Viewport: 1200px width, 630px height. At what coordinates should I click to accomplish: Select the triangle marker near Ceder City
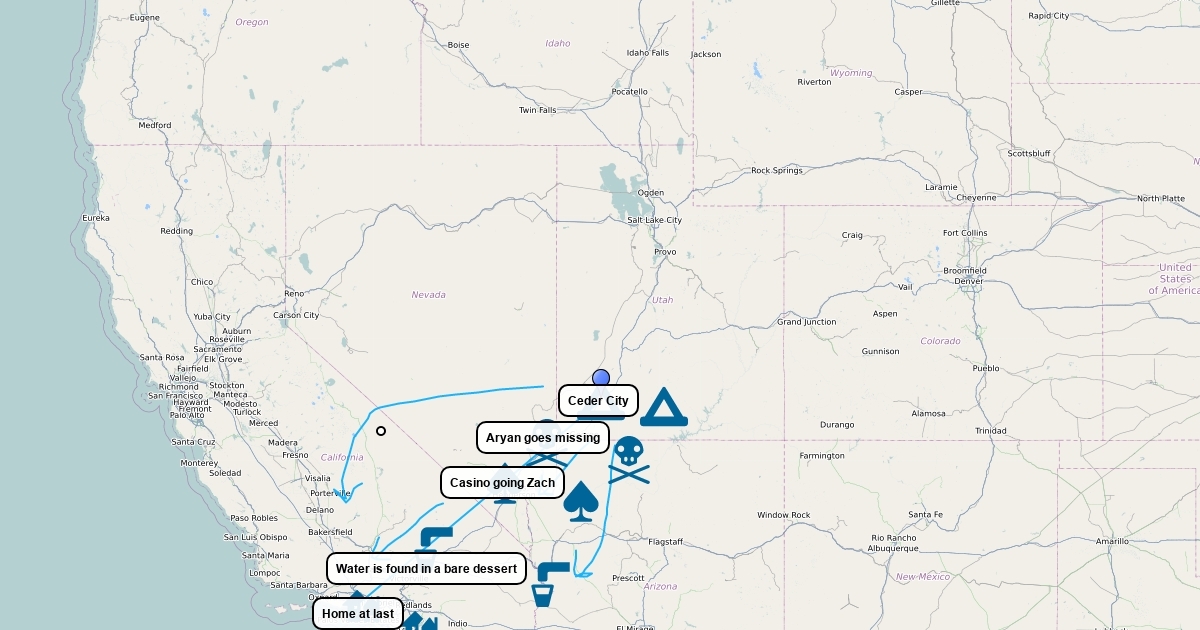pyautogui.click(x=663, y=409)
